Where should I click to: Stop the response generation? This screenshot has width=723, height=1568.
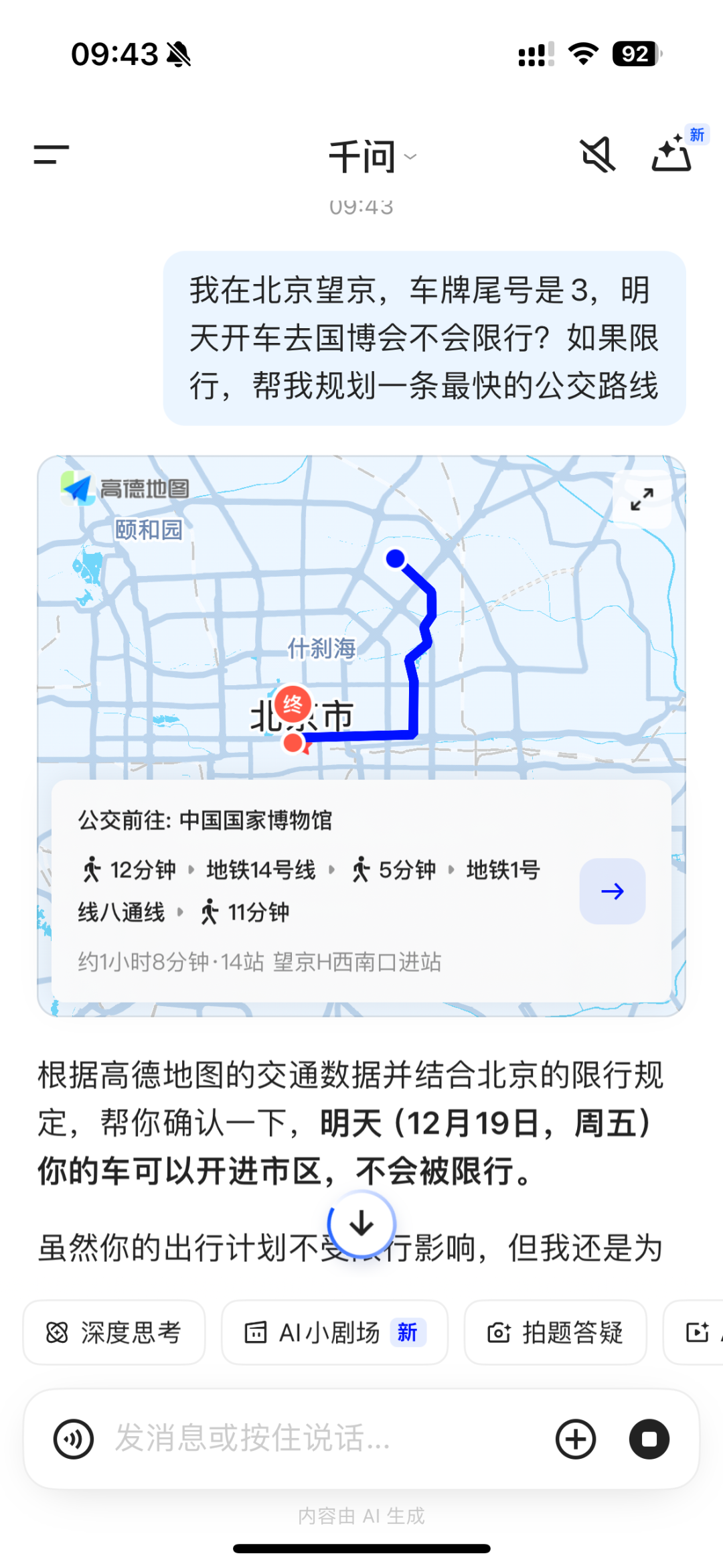(649, 1439)
